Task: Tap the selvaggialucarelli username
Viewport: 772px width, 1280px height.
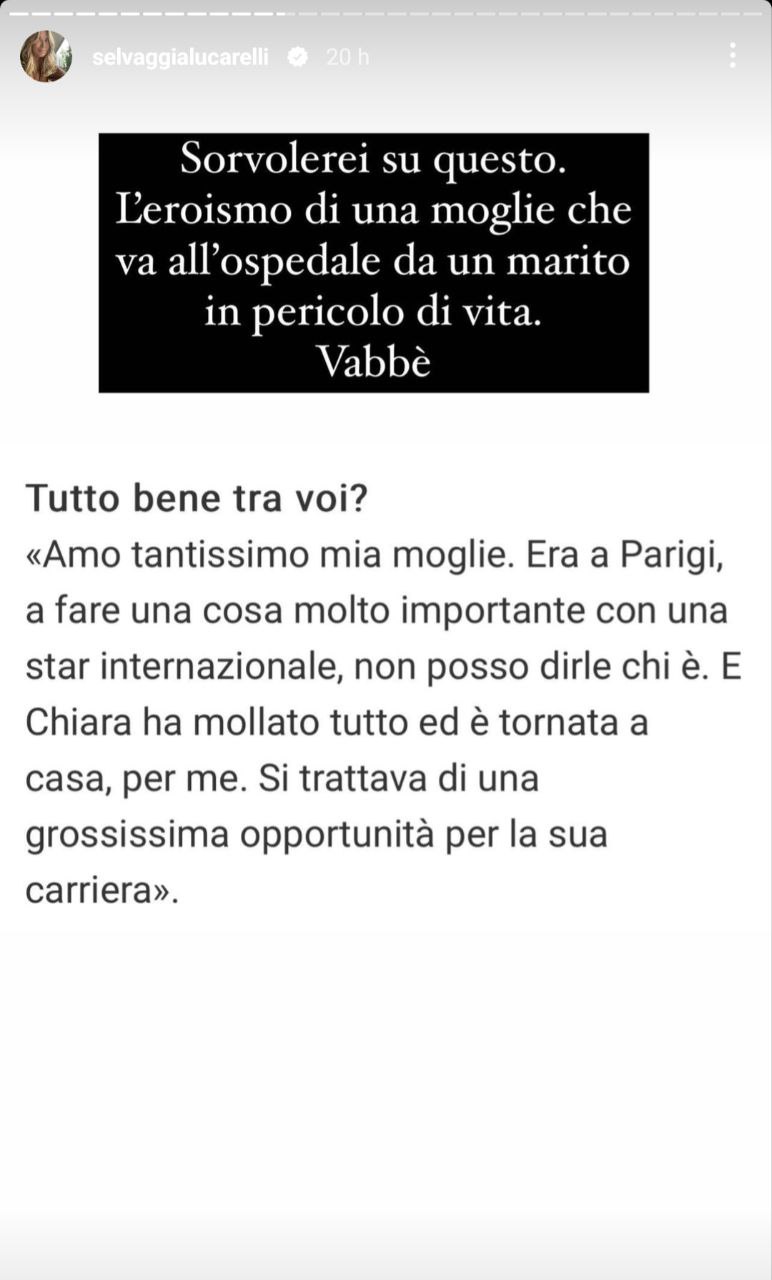Action: [x=180, y=57]
